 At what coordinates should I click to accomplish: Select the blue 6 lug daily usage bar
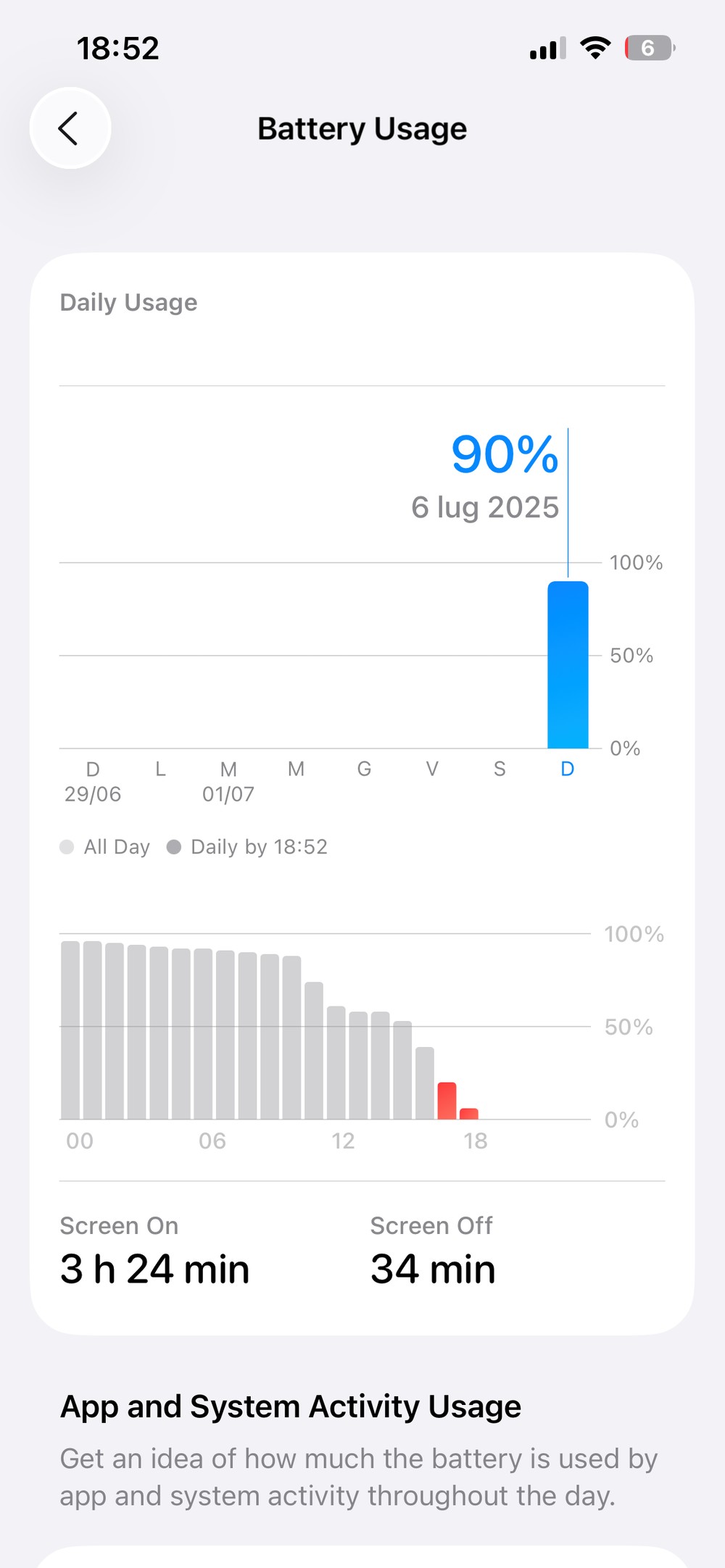point(568,664)
